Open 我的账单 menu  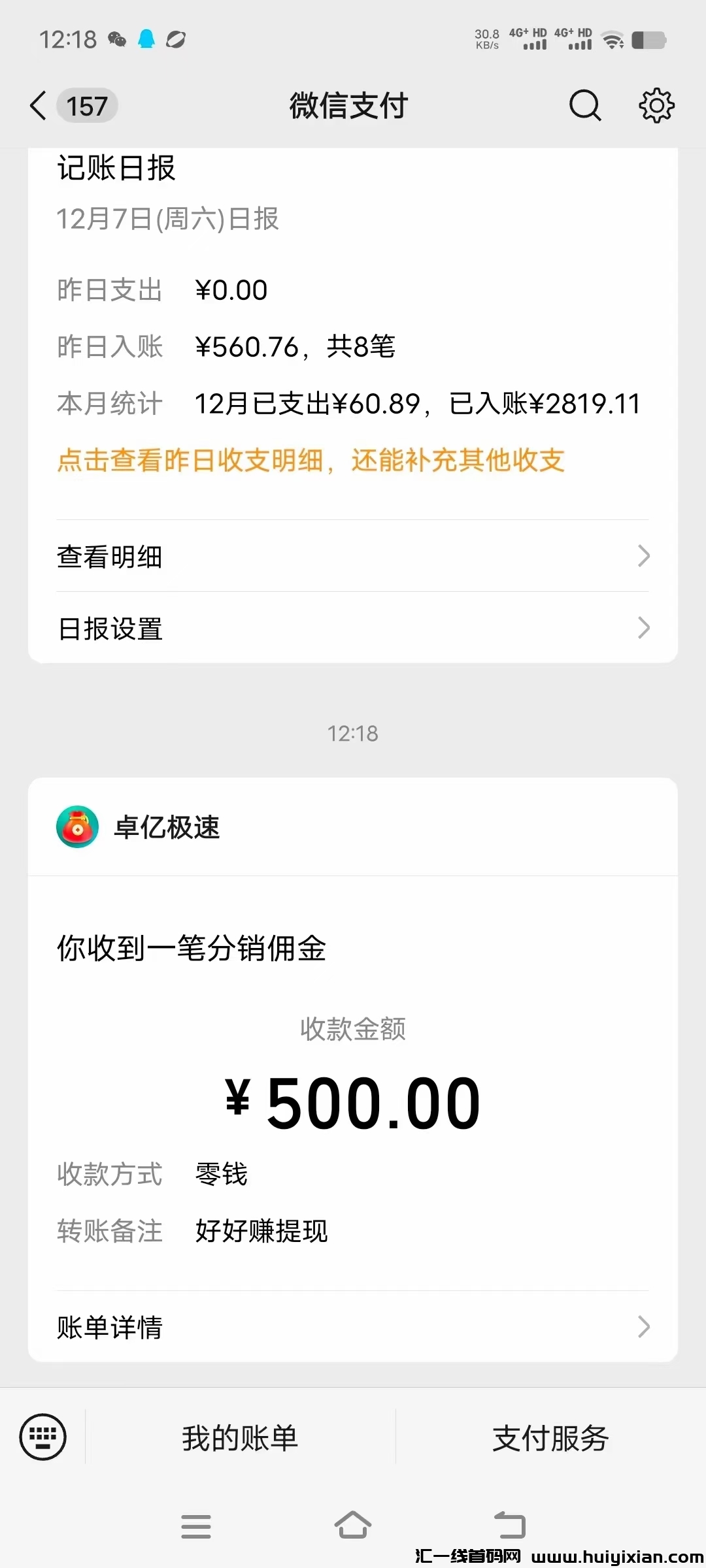[x=240, y=1438]
